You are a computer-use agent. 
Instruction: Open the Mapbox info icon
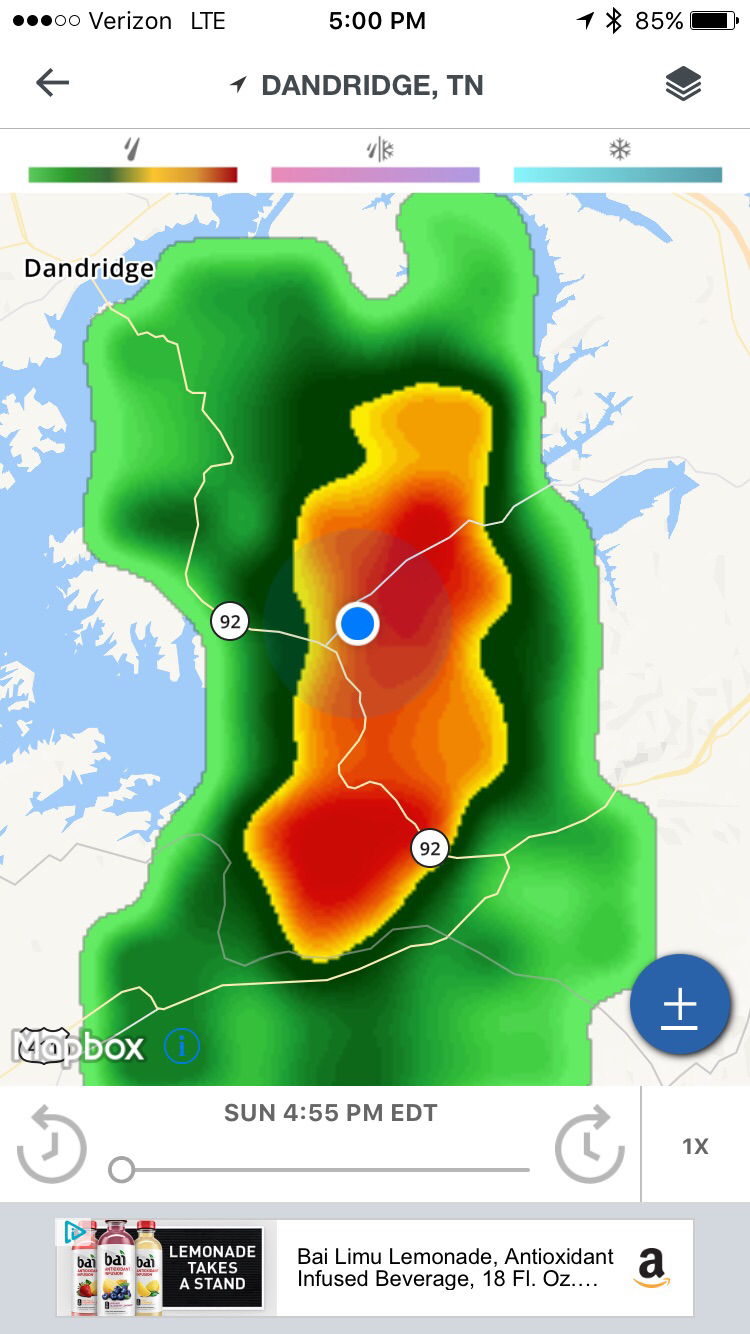[182, 1047]
